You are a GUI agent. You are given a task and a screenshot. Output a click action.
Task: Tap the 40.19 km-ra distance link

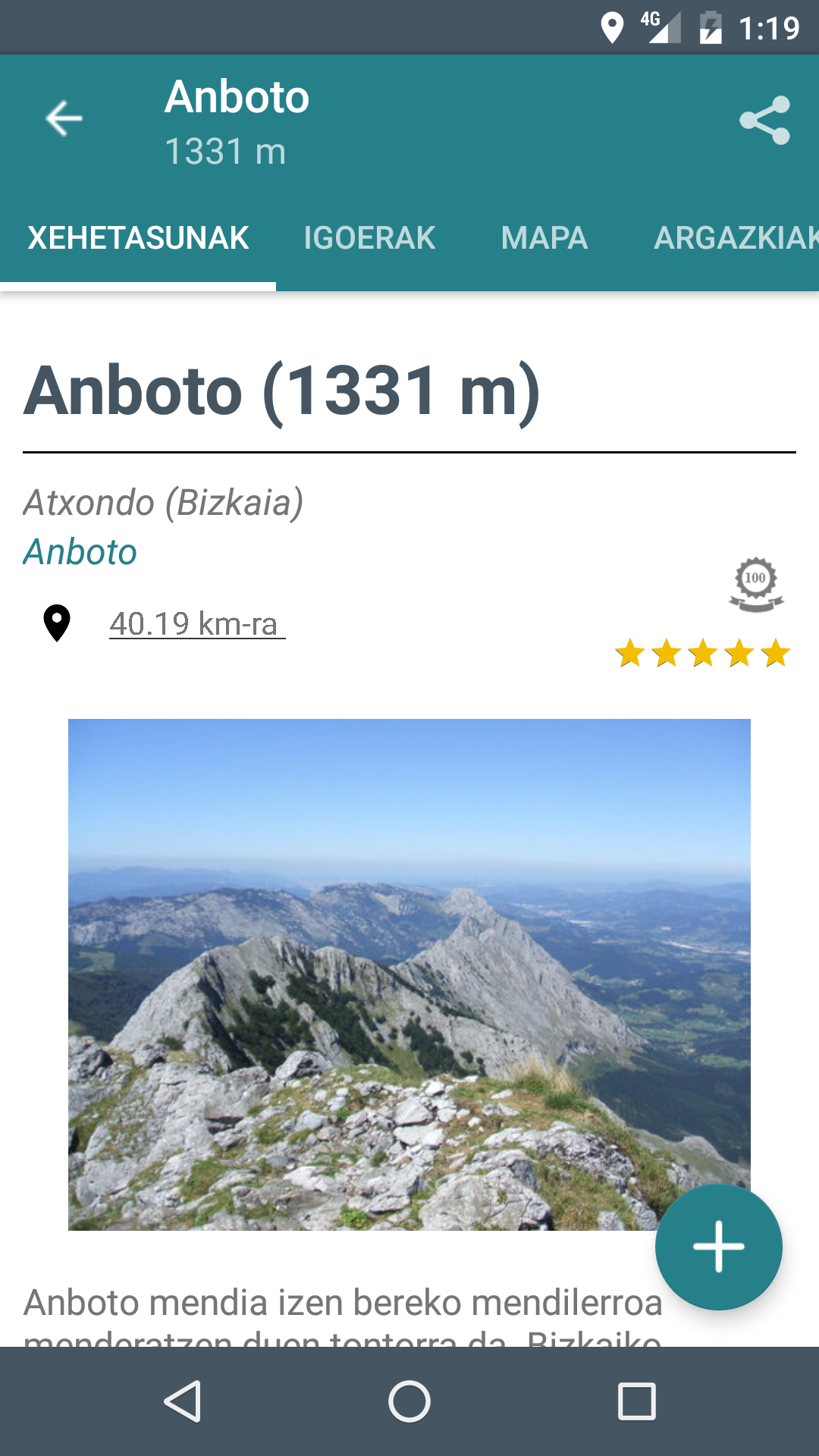pos(197,624)
